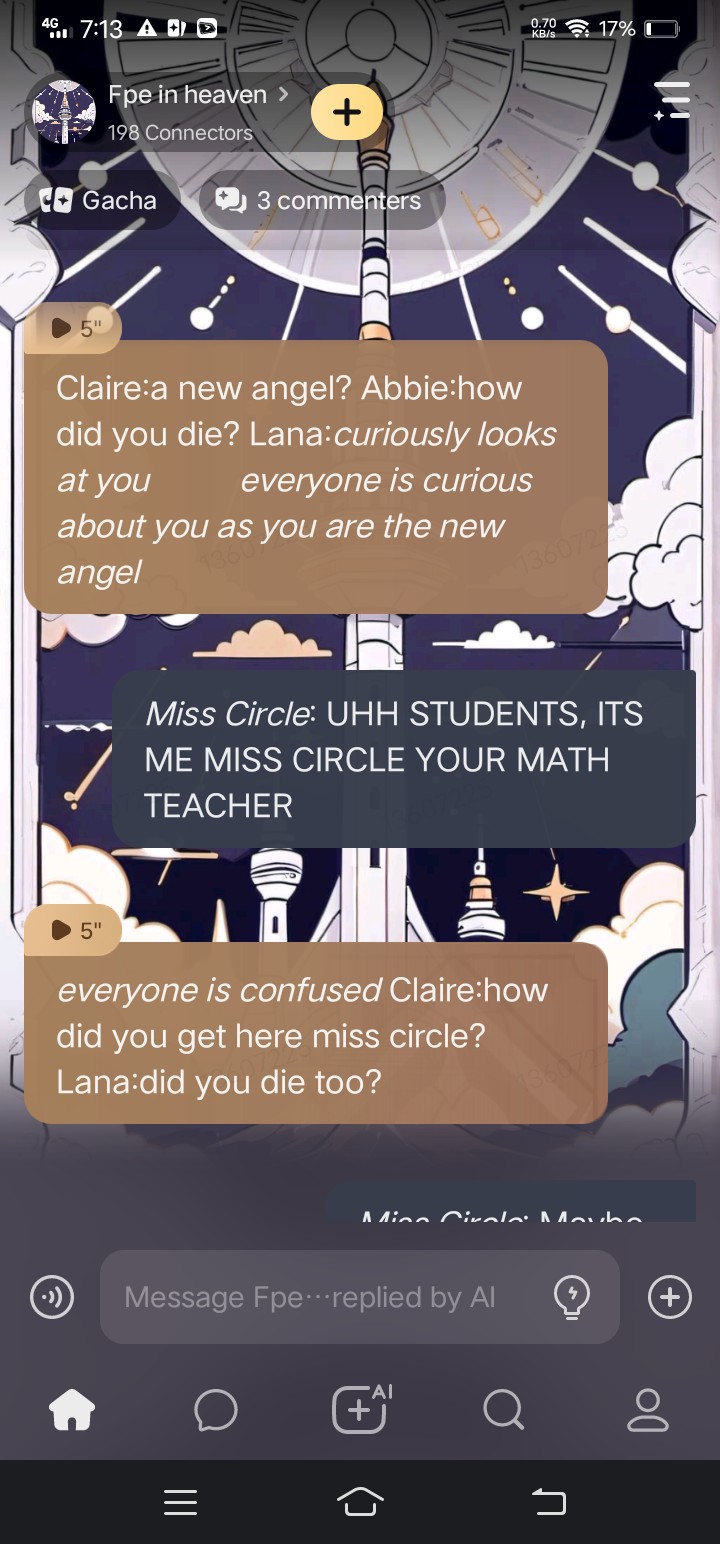Tap the system back button
720x1544 pixels.
coord(548,1502)
